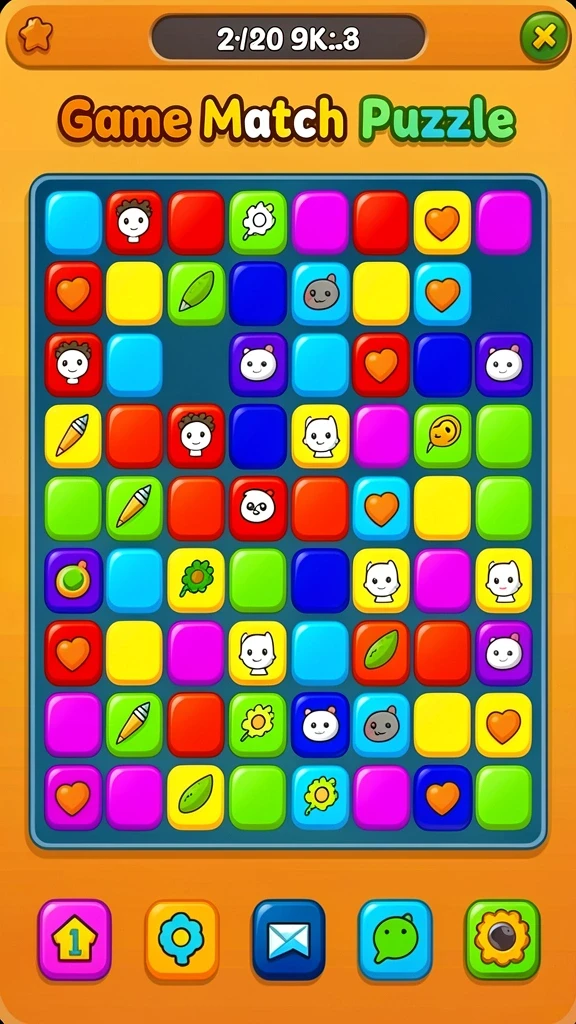Tap the star icon in the top bar
Image resolution: width=576 pixels, height=1024 pixels.
click(x=35, y=35)
